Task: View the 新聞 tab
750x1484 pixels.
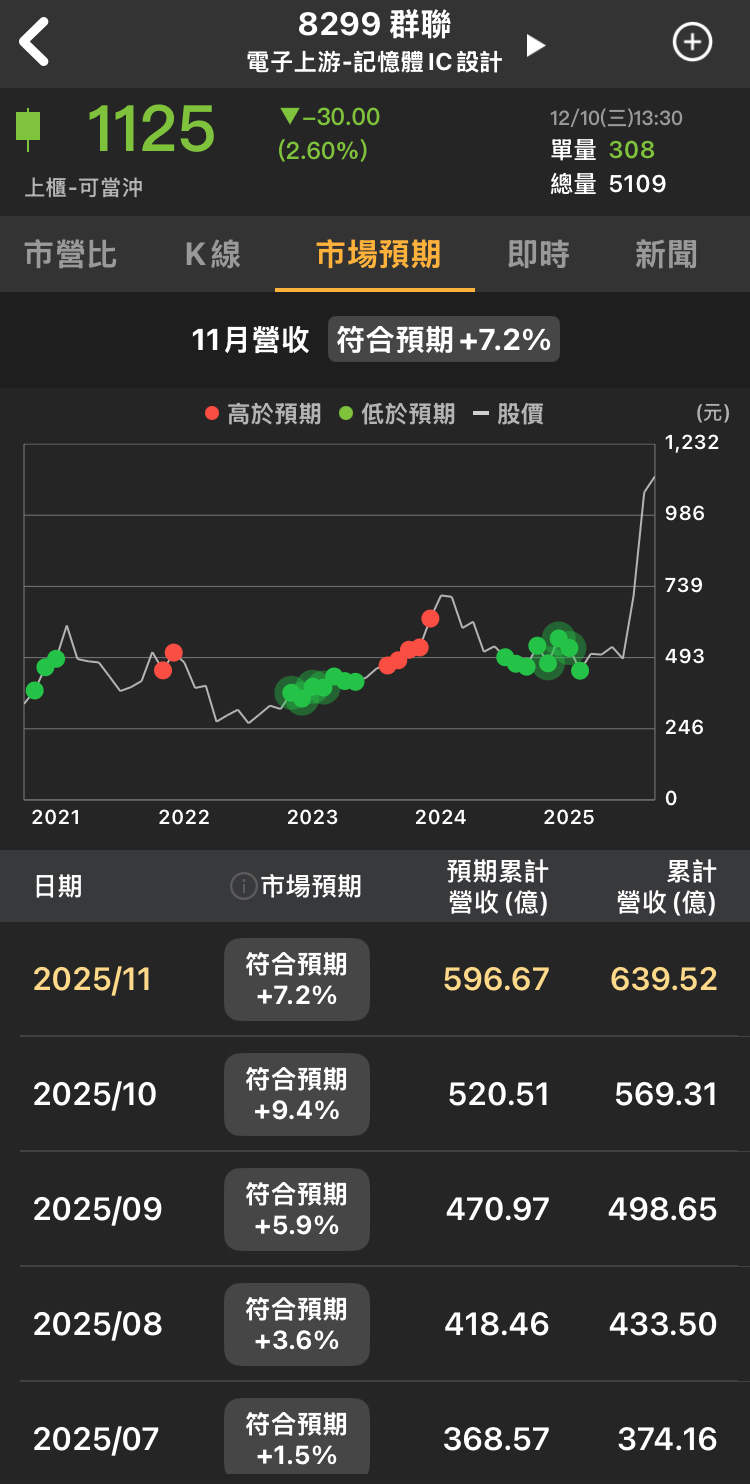Action: pos(666,254)
